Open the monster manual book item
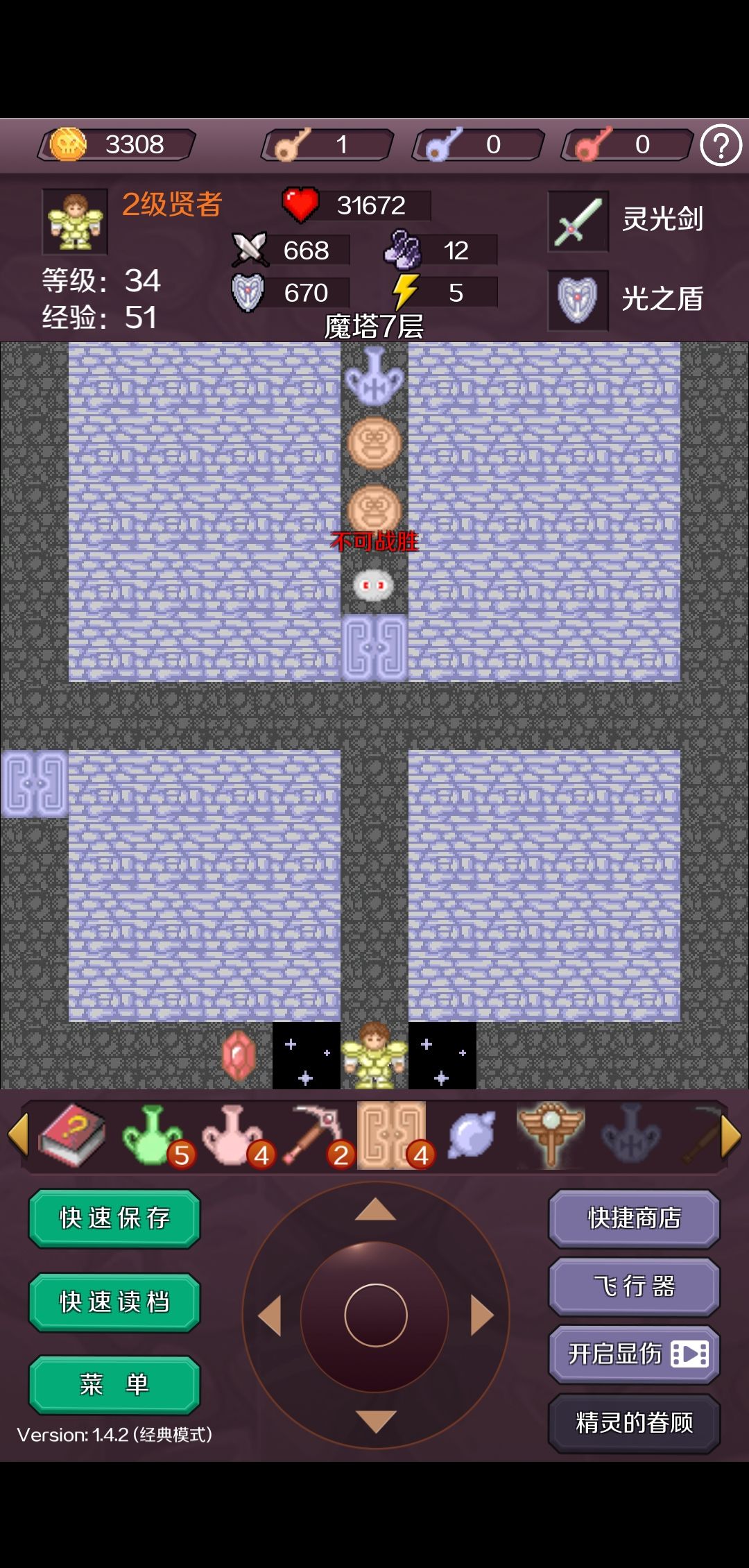 pos(71,1134)
